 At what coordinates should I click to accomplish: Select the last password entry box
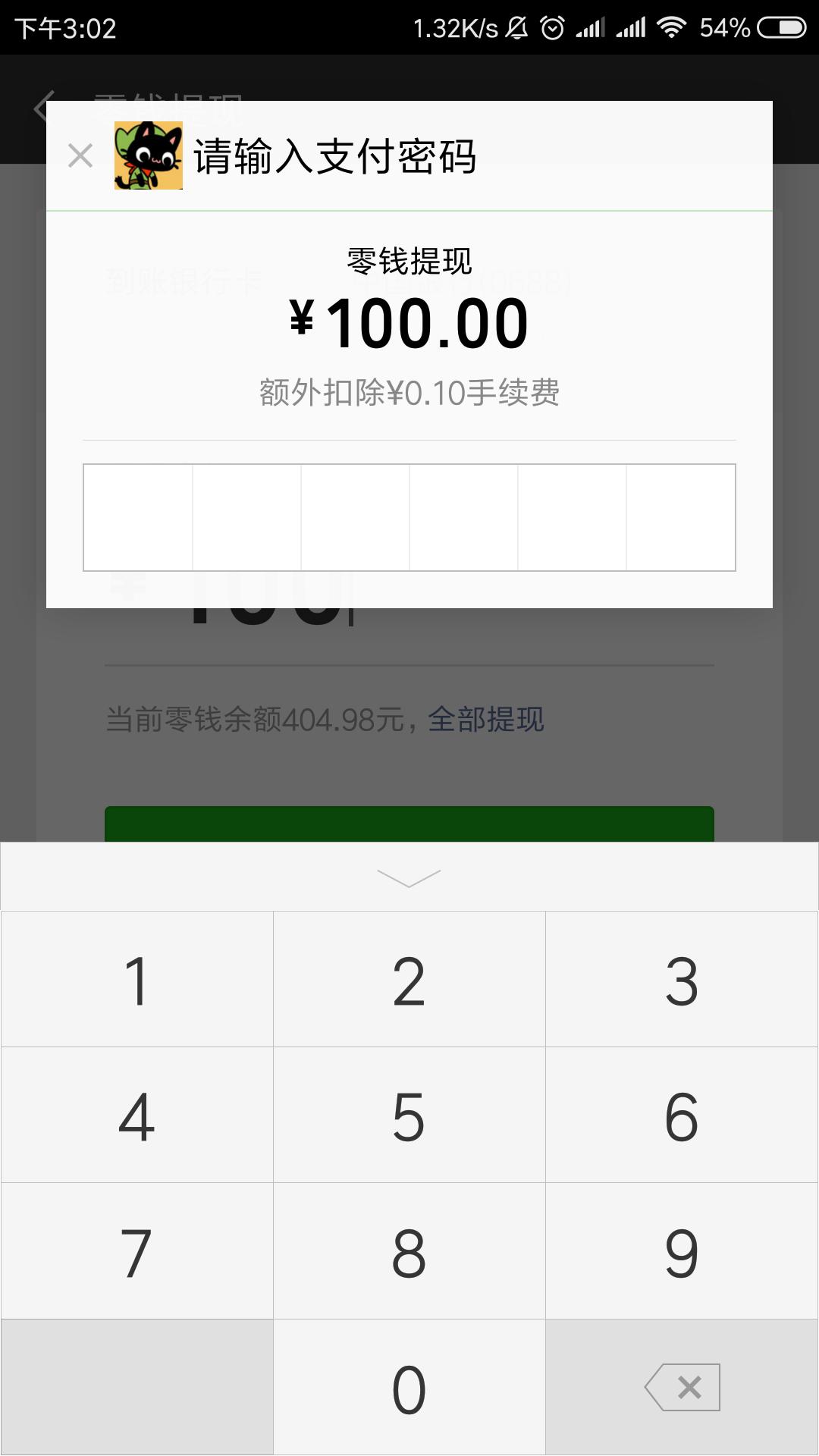click(680, 516)
